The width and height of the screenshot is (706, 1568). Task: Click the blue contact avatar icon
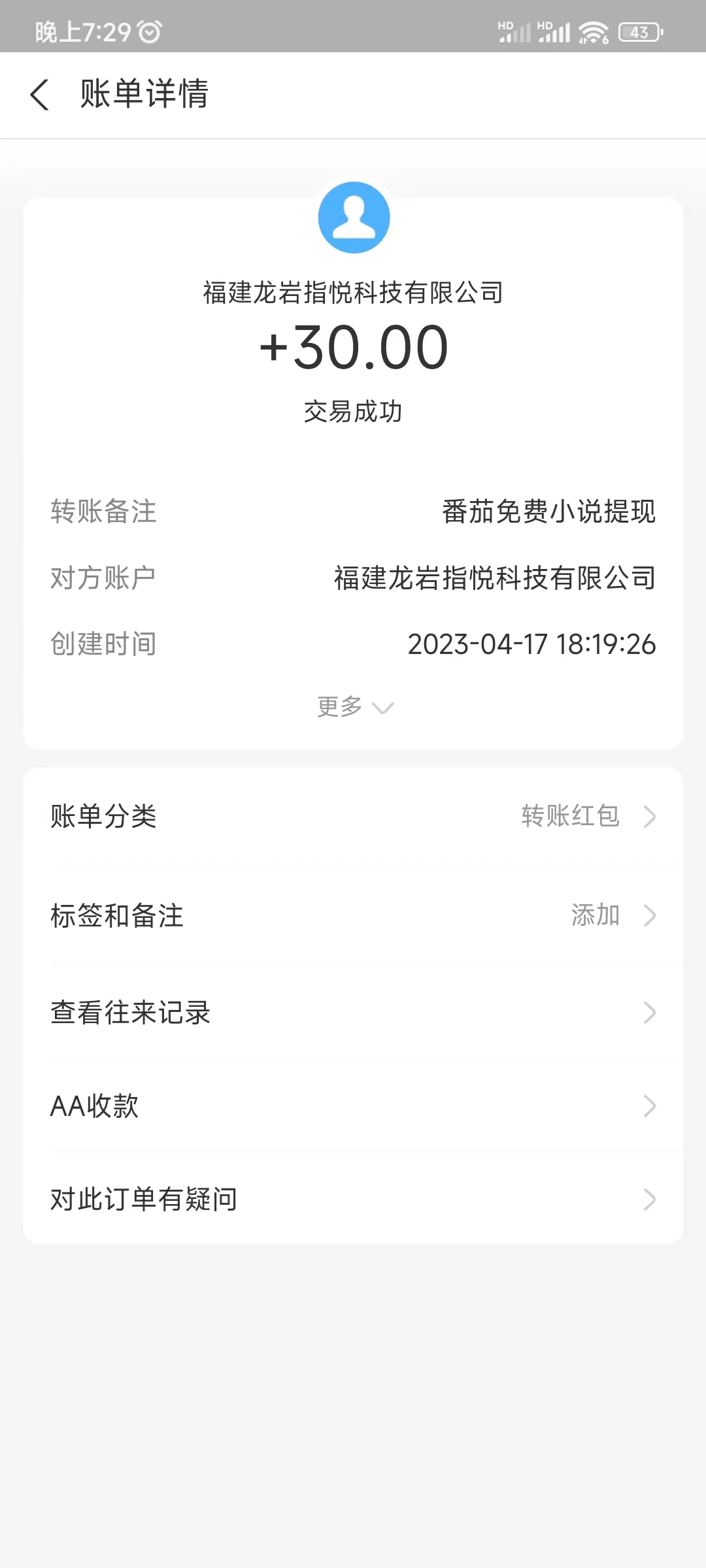click(353, 217)
